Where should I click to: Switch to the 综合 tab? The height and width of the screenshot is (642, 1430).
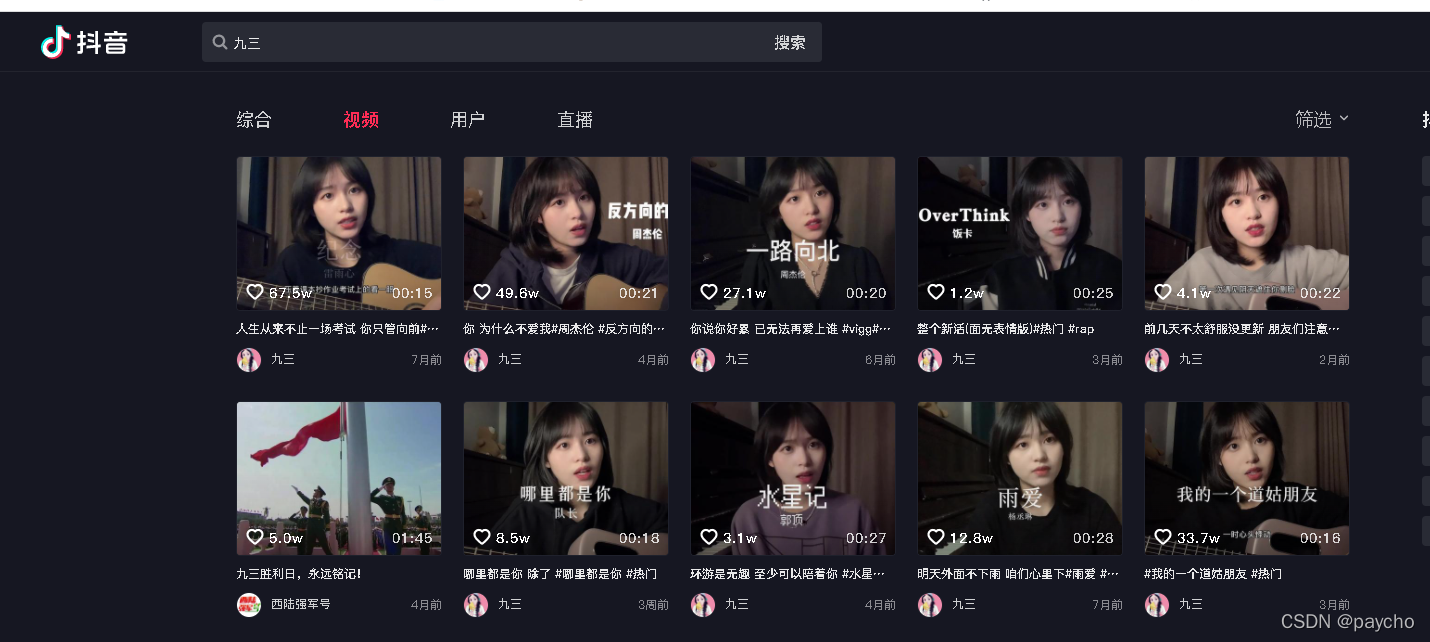(254, 120)
